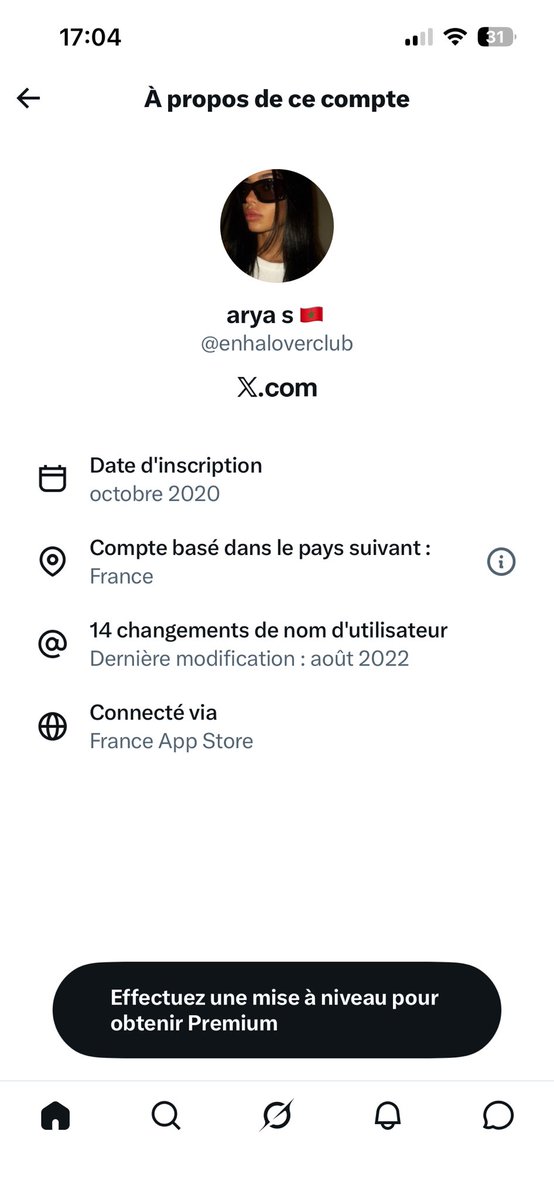Switch to the Home tab

tap(55, 1116)
